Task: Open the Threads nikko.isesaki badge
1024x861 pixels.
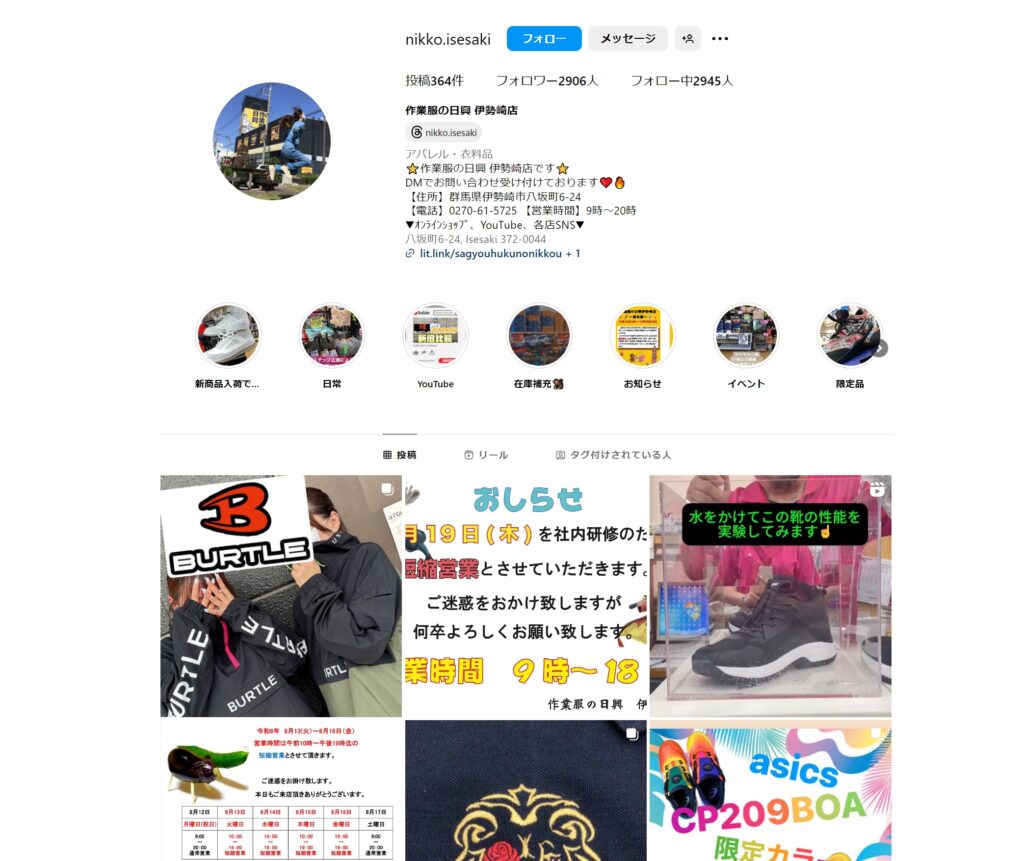Action: [x=444, y=132]
